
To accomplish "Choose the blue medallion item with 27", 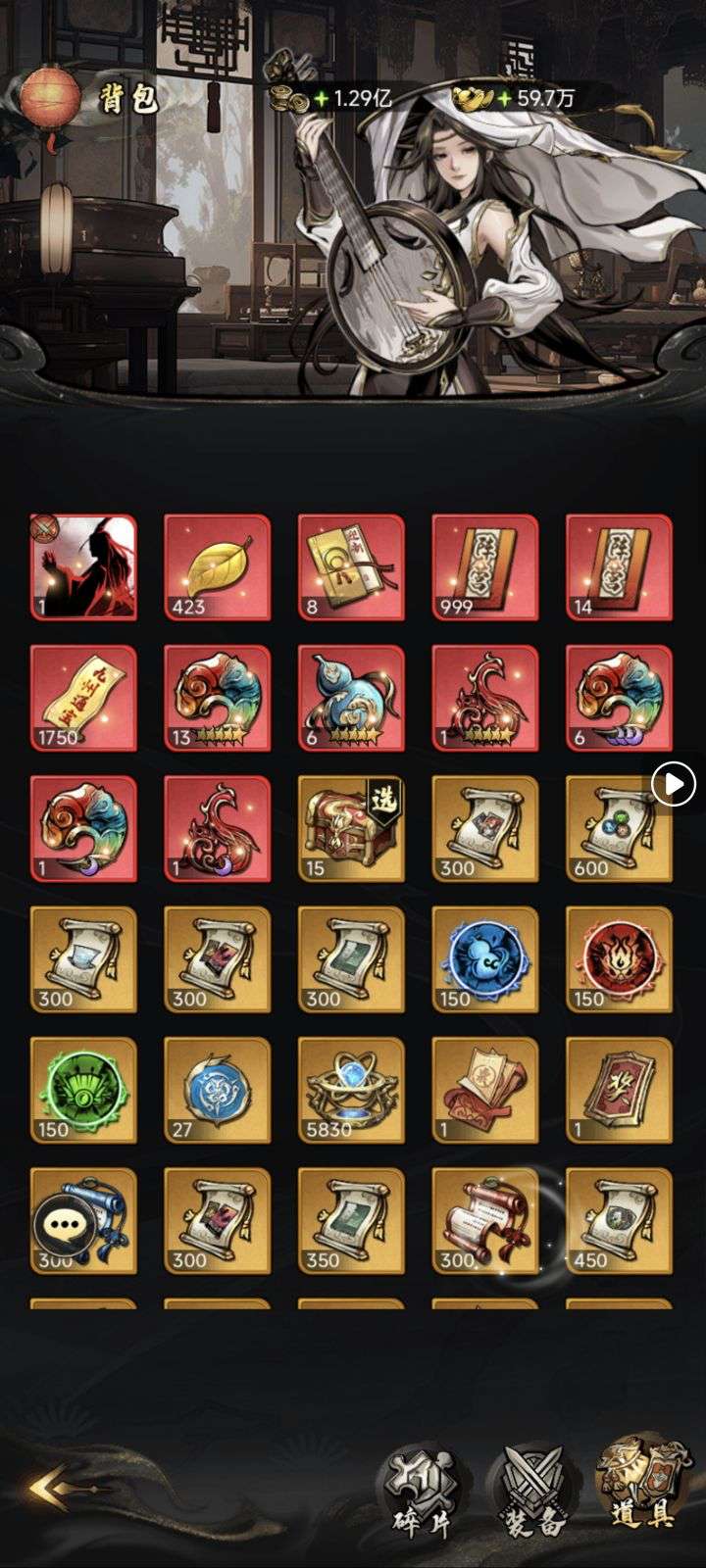I will point(217,1090).
